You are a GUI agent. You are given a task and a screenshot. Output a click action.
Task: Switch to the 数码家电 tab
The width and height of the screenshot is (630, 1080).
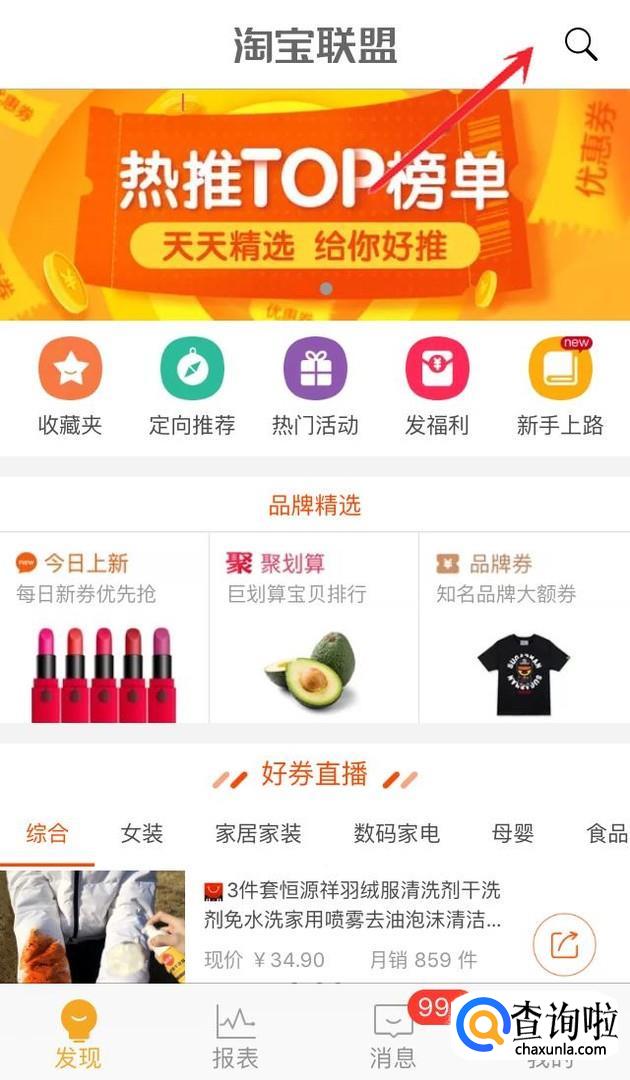click(x=396, y=833)
